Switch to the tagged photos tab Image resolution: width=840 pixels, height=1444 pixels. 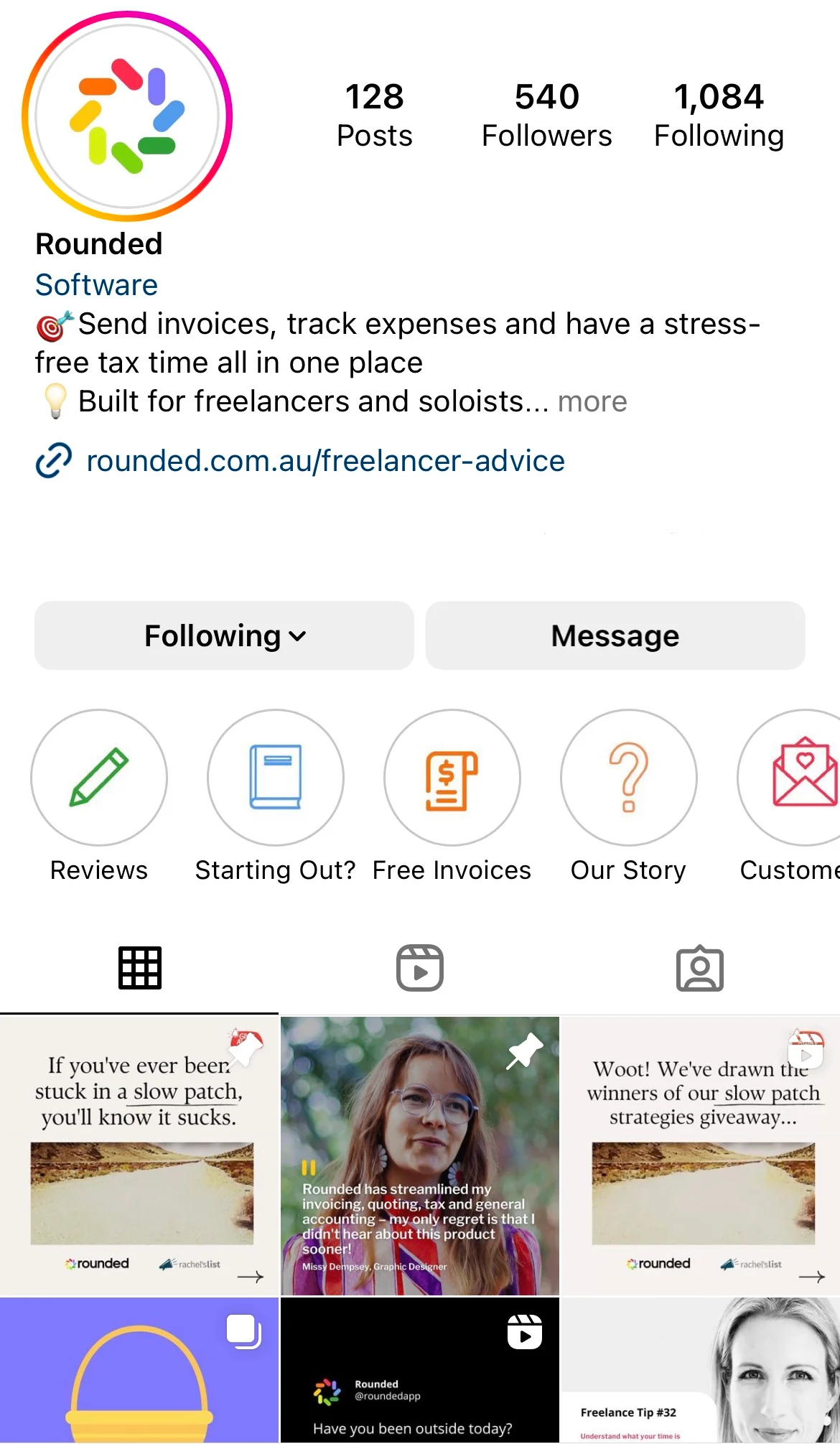(700, 968)
